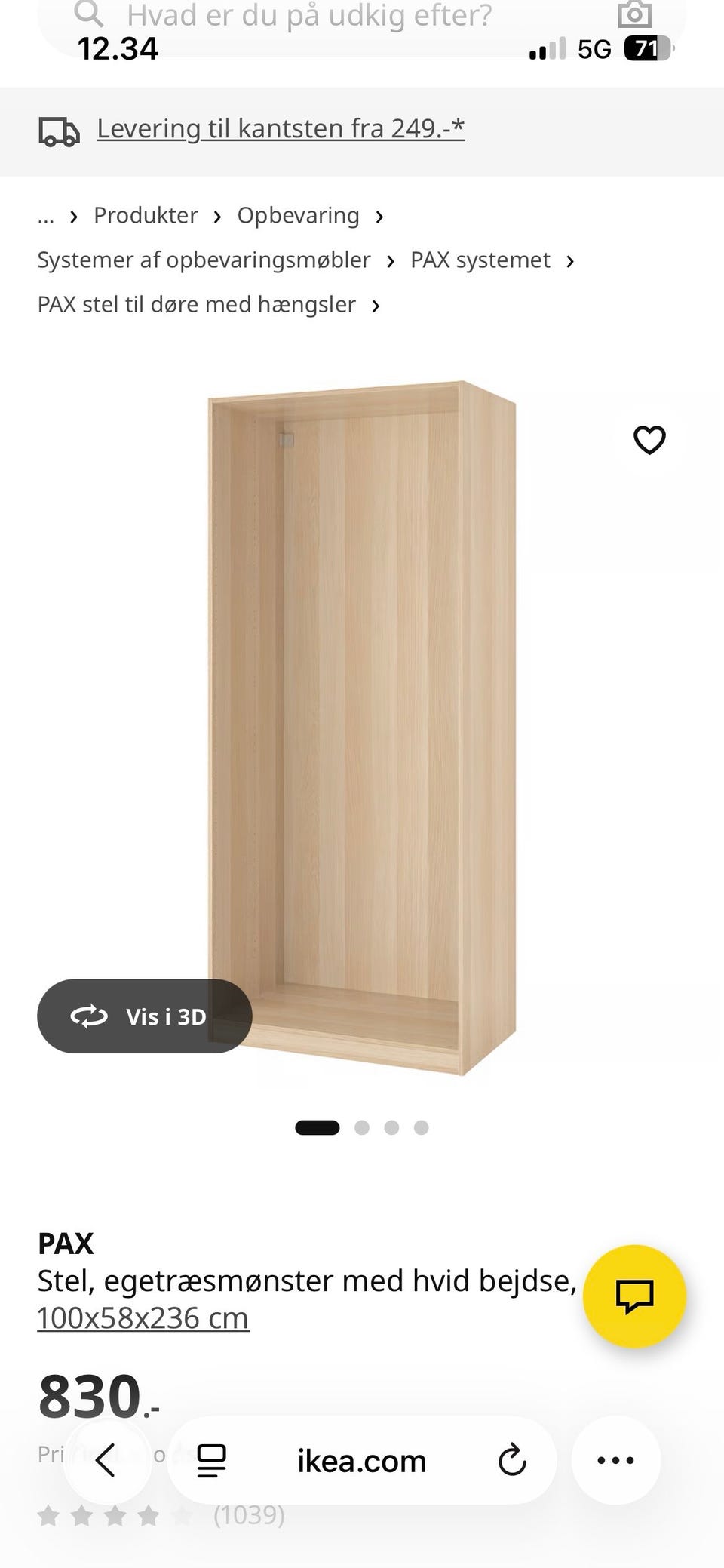Image resolution: width=724 pixels, height=1568 pixels.
Task: Click the chevron after PAX stel til døre
Action: point(375,305)
